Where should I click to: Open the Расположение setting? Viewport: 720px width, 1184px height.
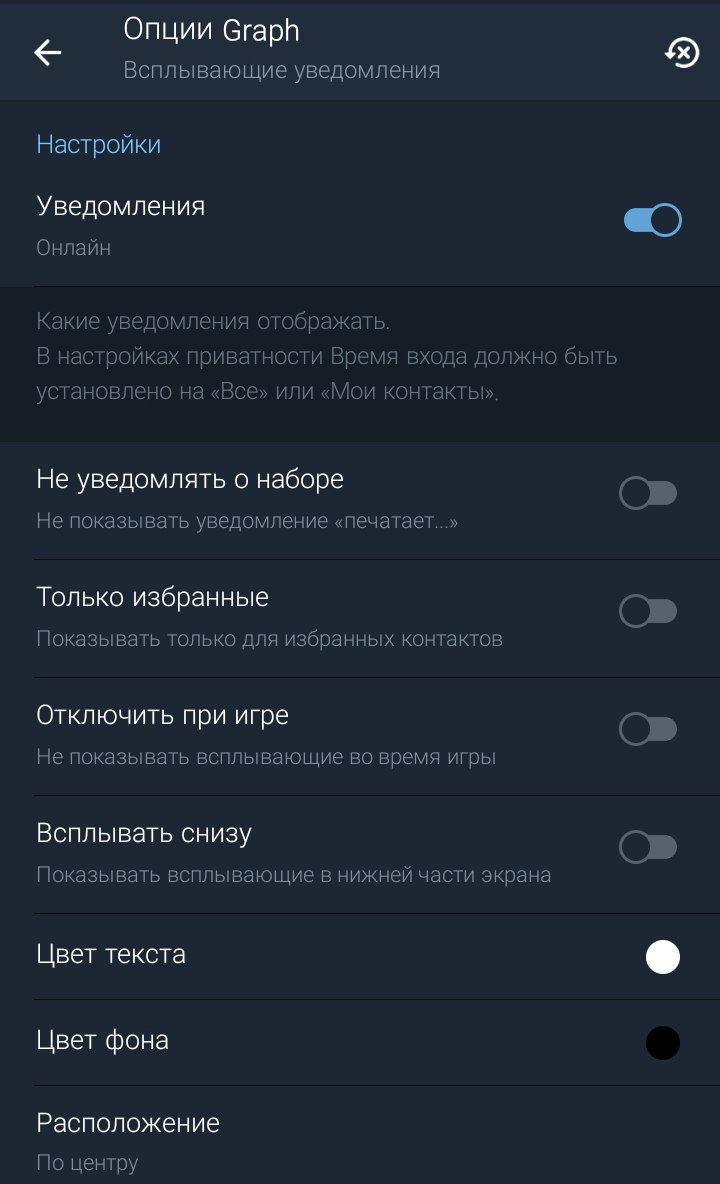point(360,1135)
